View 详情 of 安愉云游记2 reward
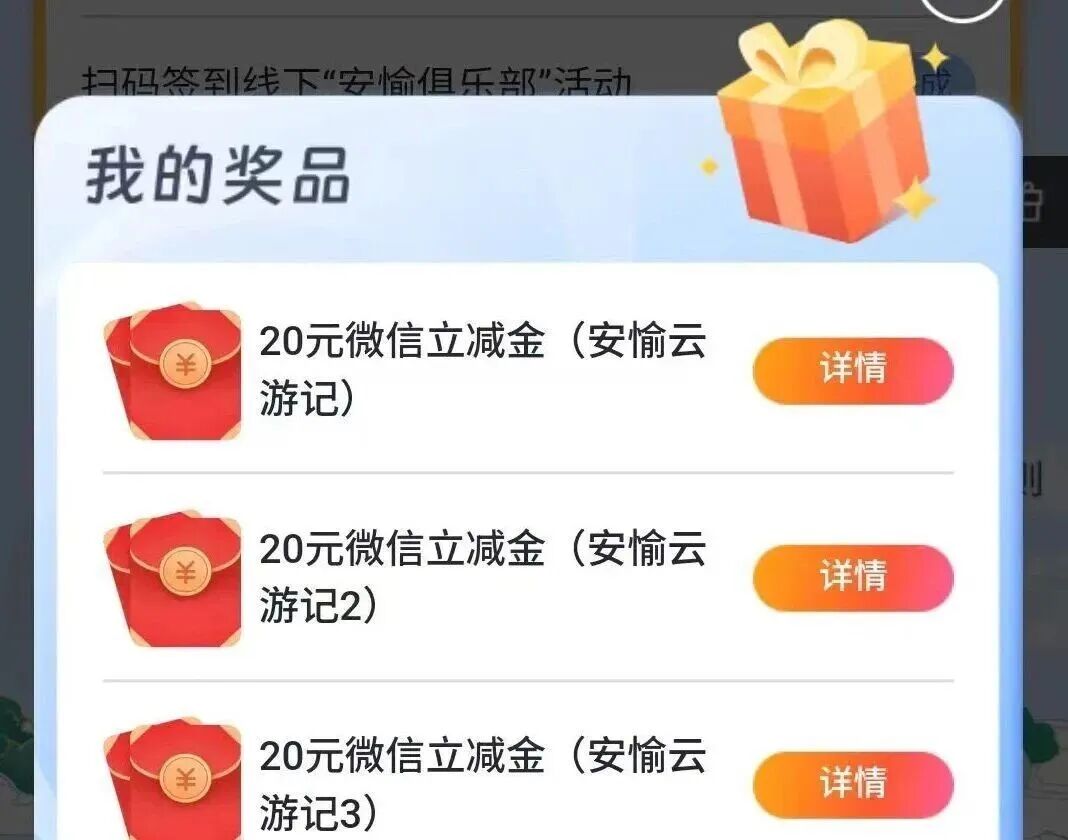 (852, 577)
